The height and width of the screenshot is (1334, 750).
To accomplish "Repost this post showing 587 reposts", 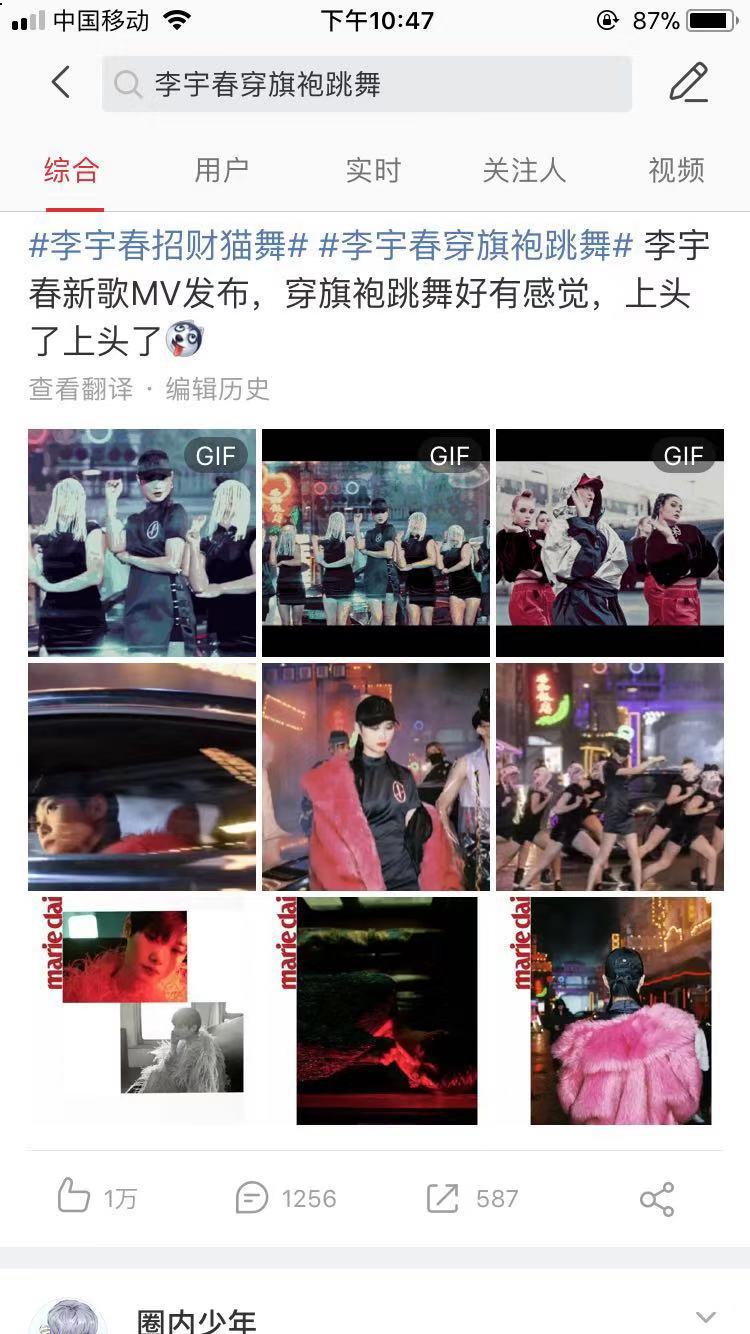I will click(x=472, y=1198).
